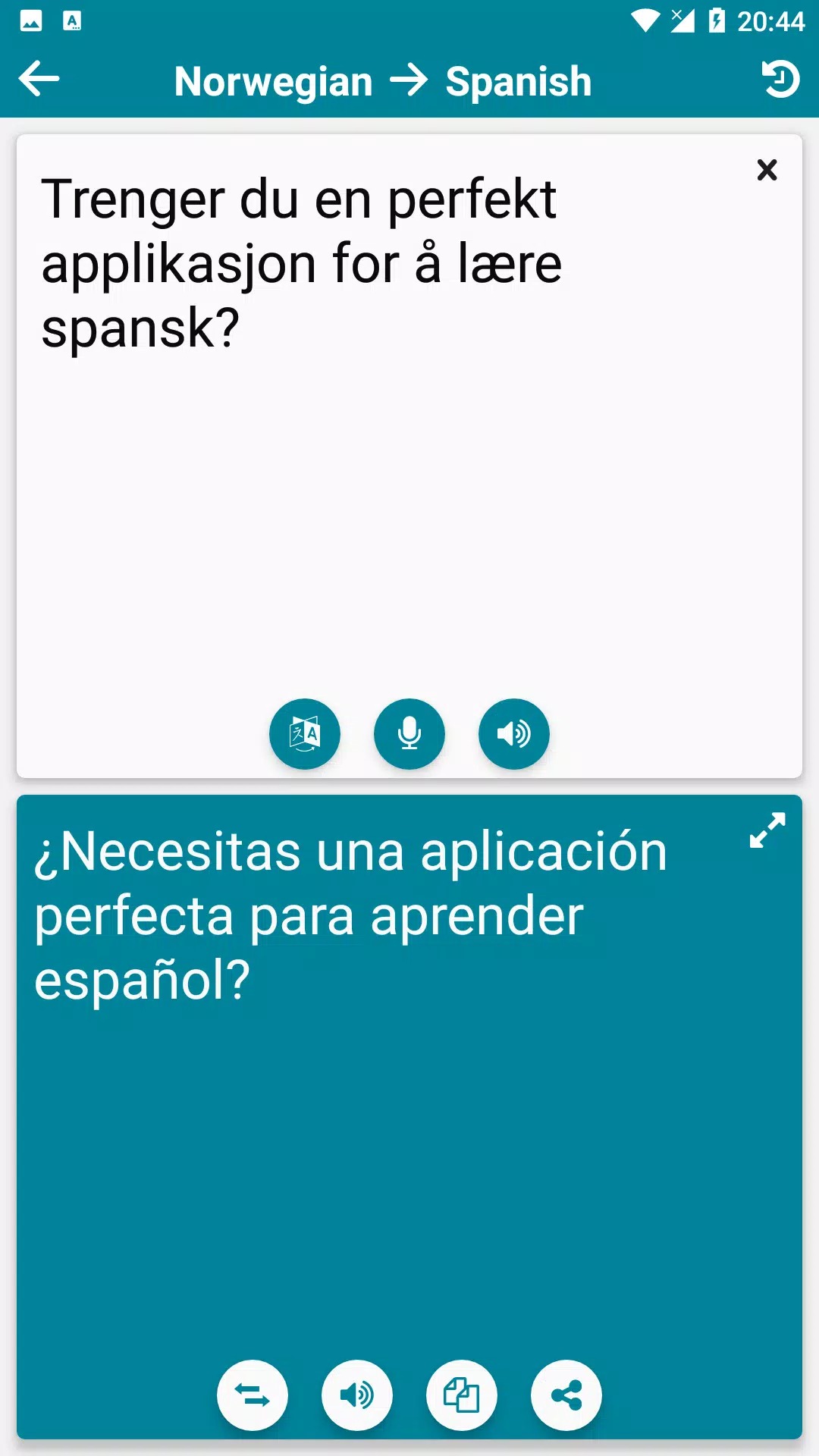This screenshot has width=819, height=1456.
Task: Expand the Spanish translation to full screen
Action: (x=767, y=830)
